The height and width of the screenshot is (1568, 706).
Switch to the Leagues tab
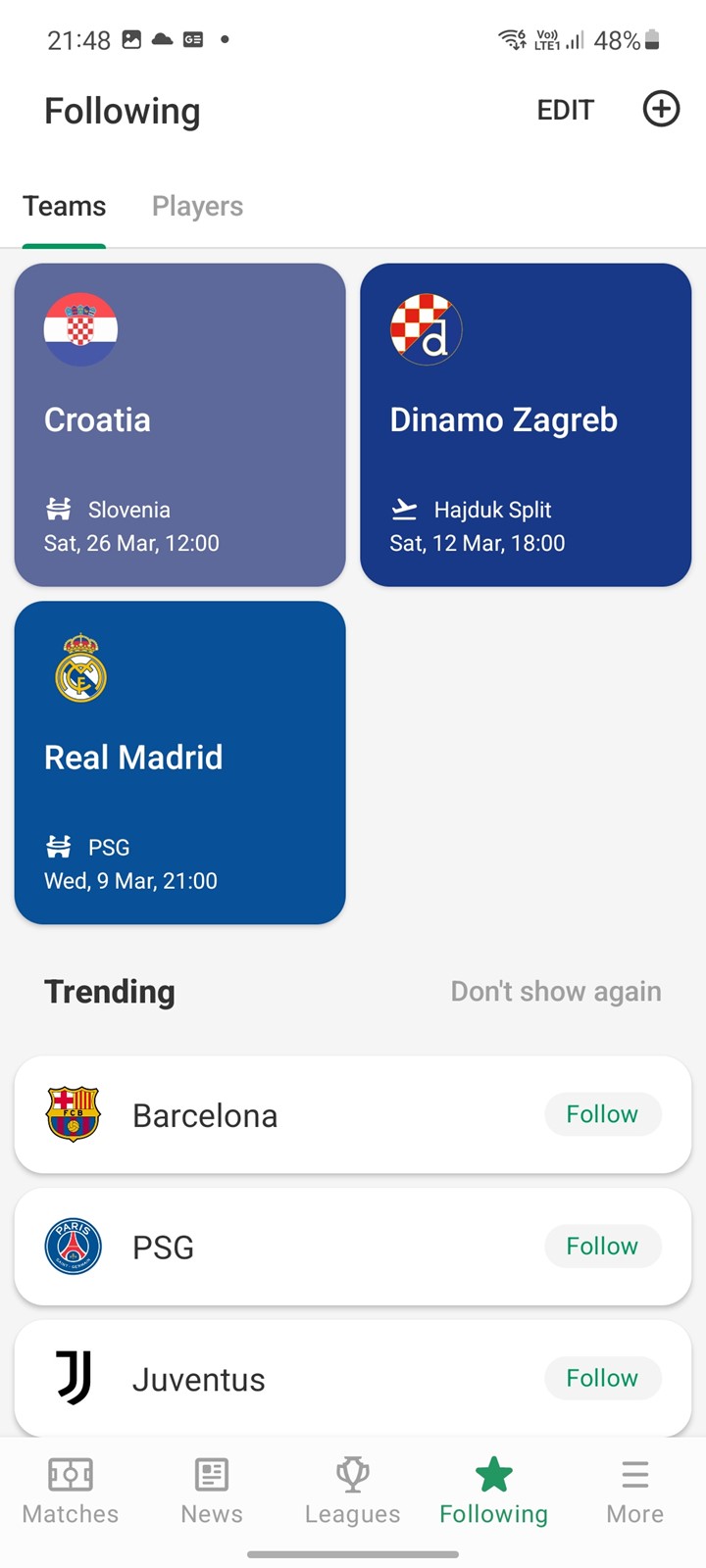(x=353, y=1492)
